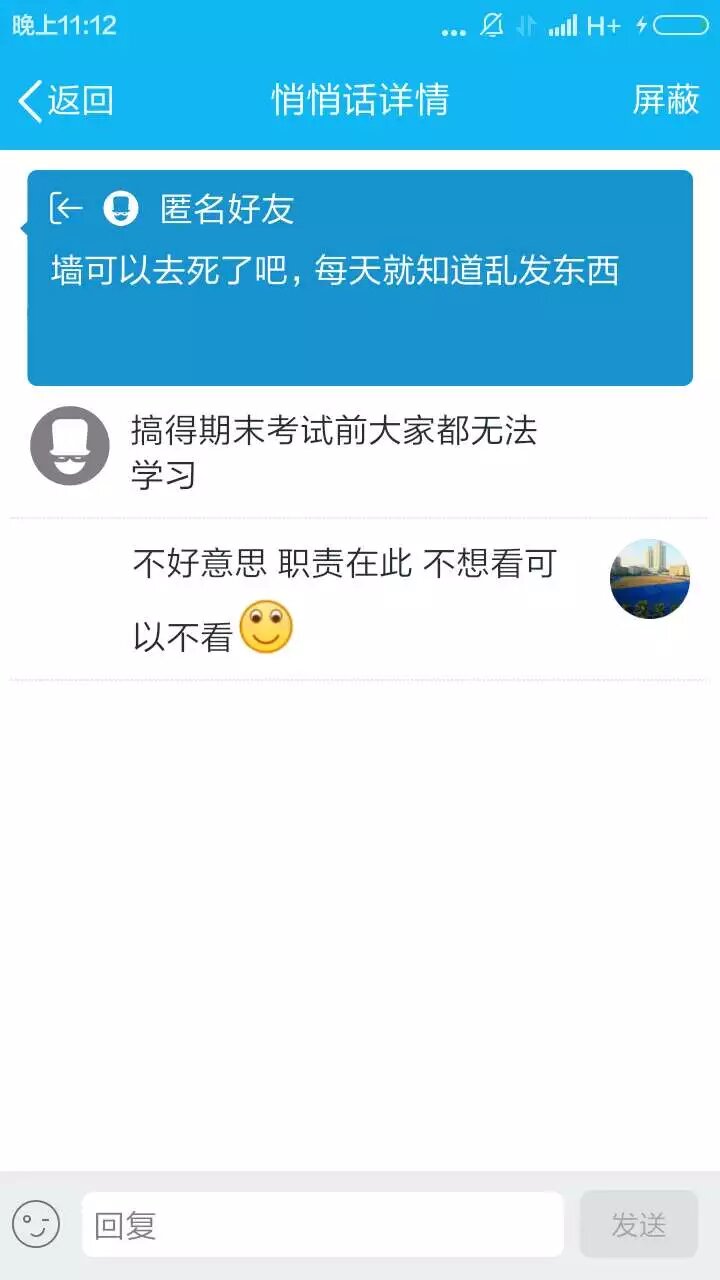
Task: Open the emoji picker beside reply box
Action: tap(36, 1224)
